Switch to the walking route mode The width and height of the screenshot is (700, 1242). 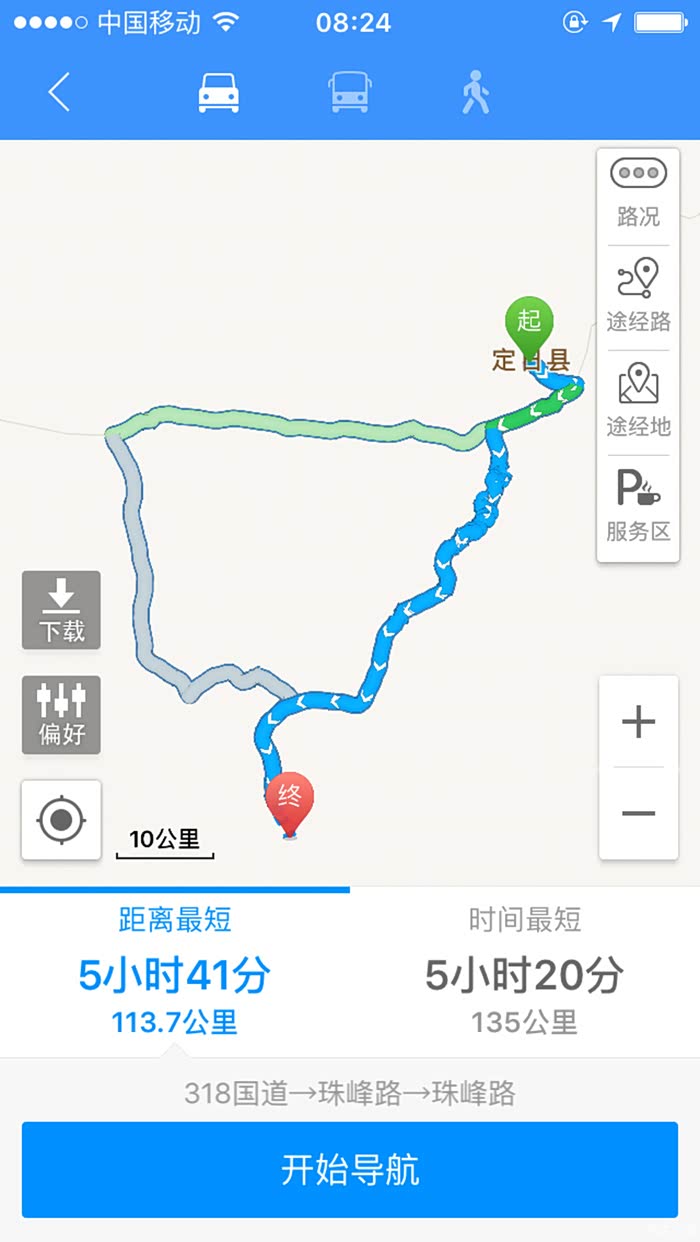click(476, 92)
